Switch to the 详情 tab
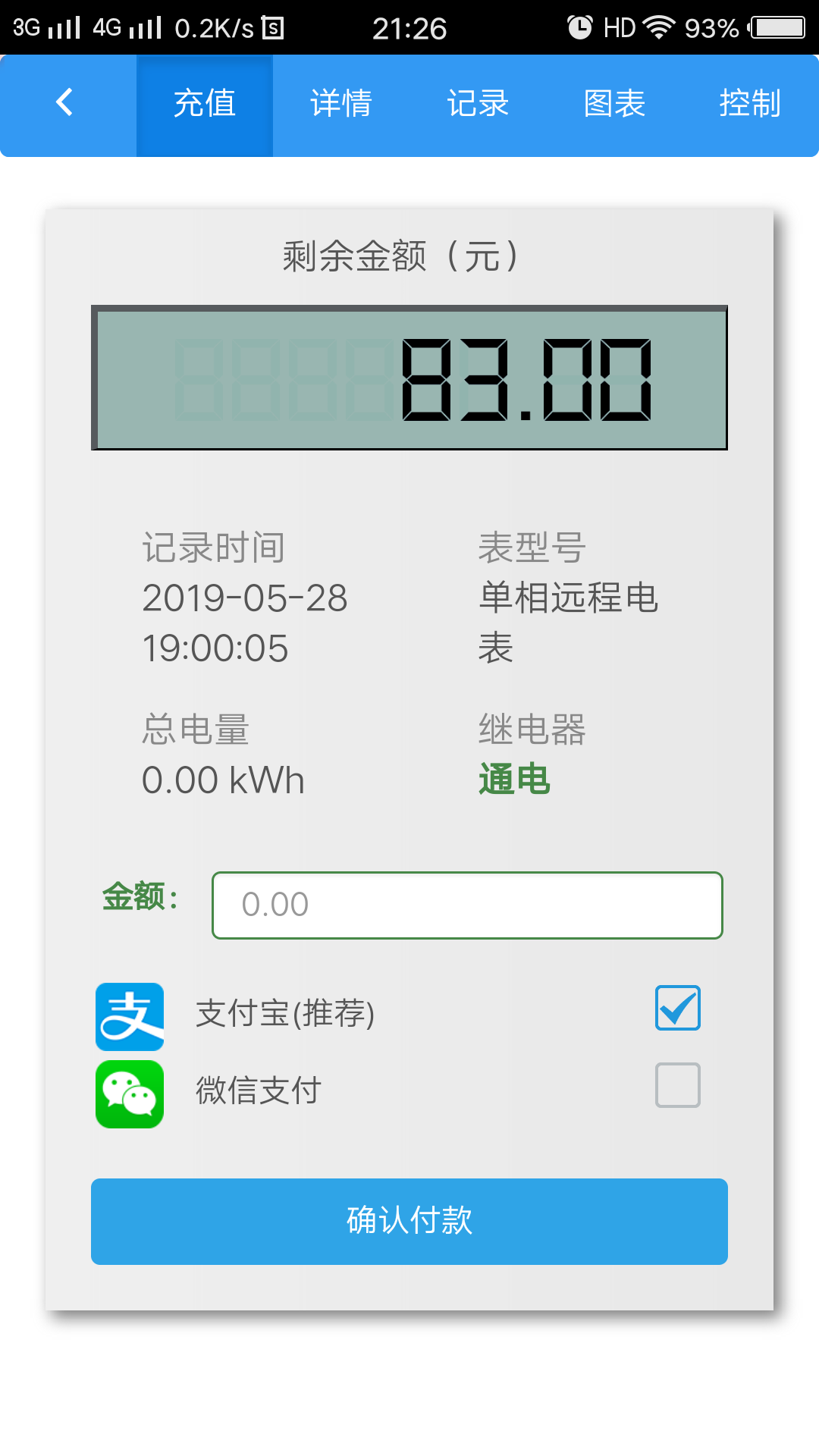 coord(341,105)
